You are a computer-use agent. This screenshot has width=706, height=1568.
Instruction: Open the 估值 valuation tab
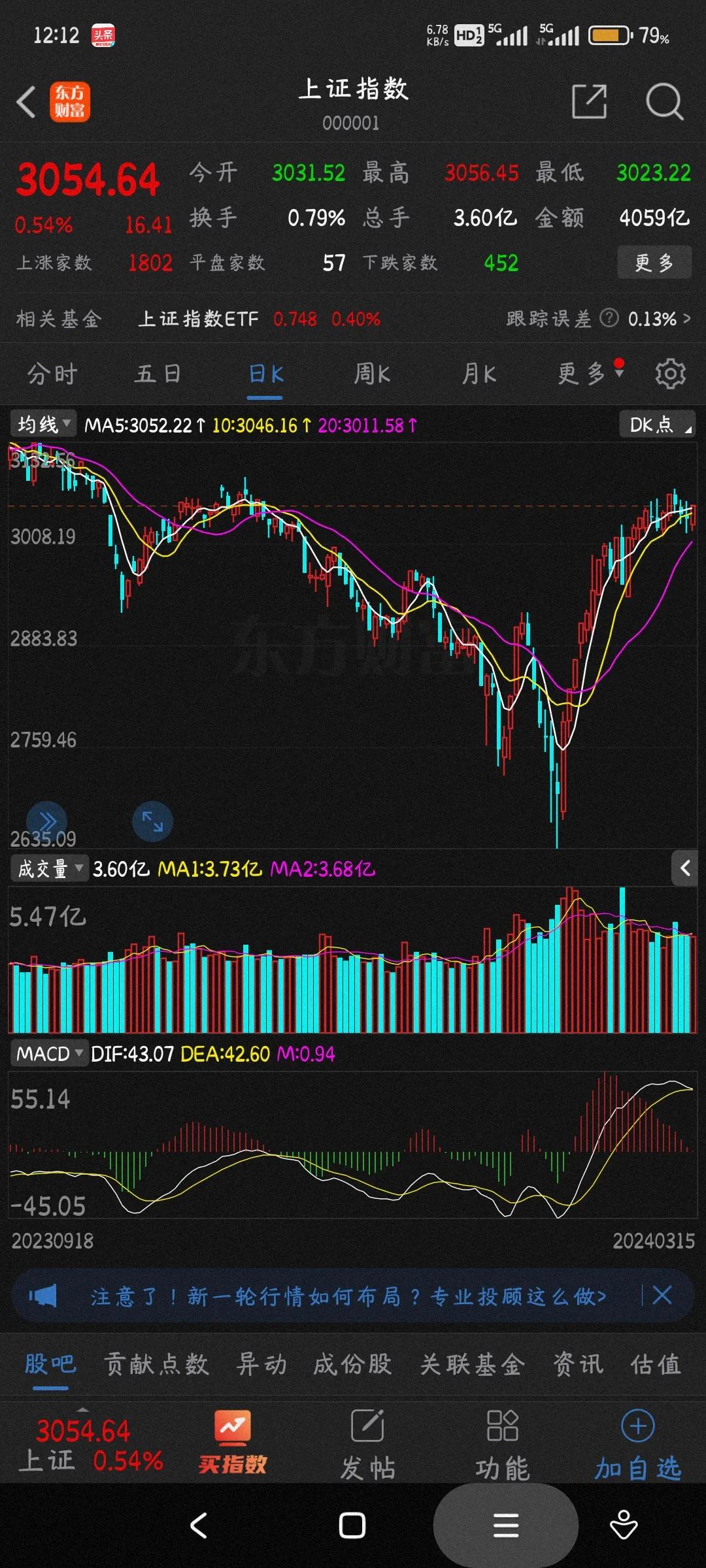coord(655,1365)
